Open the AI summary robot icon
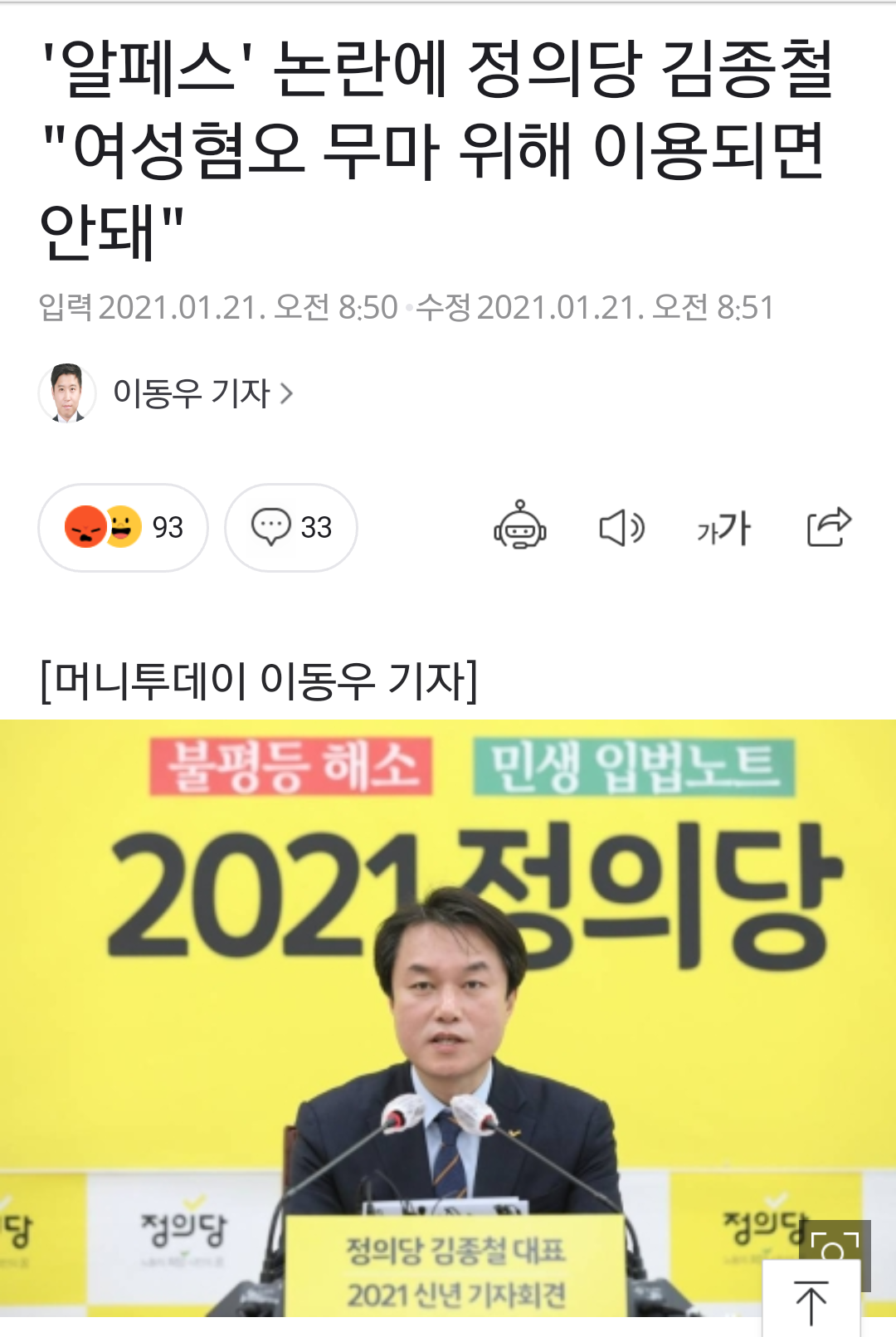This screenshot has width=896, height=1337. coord(520,526)
